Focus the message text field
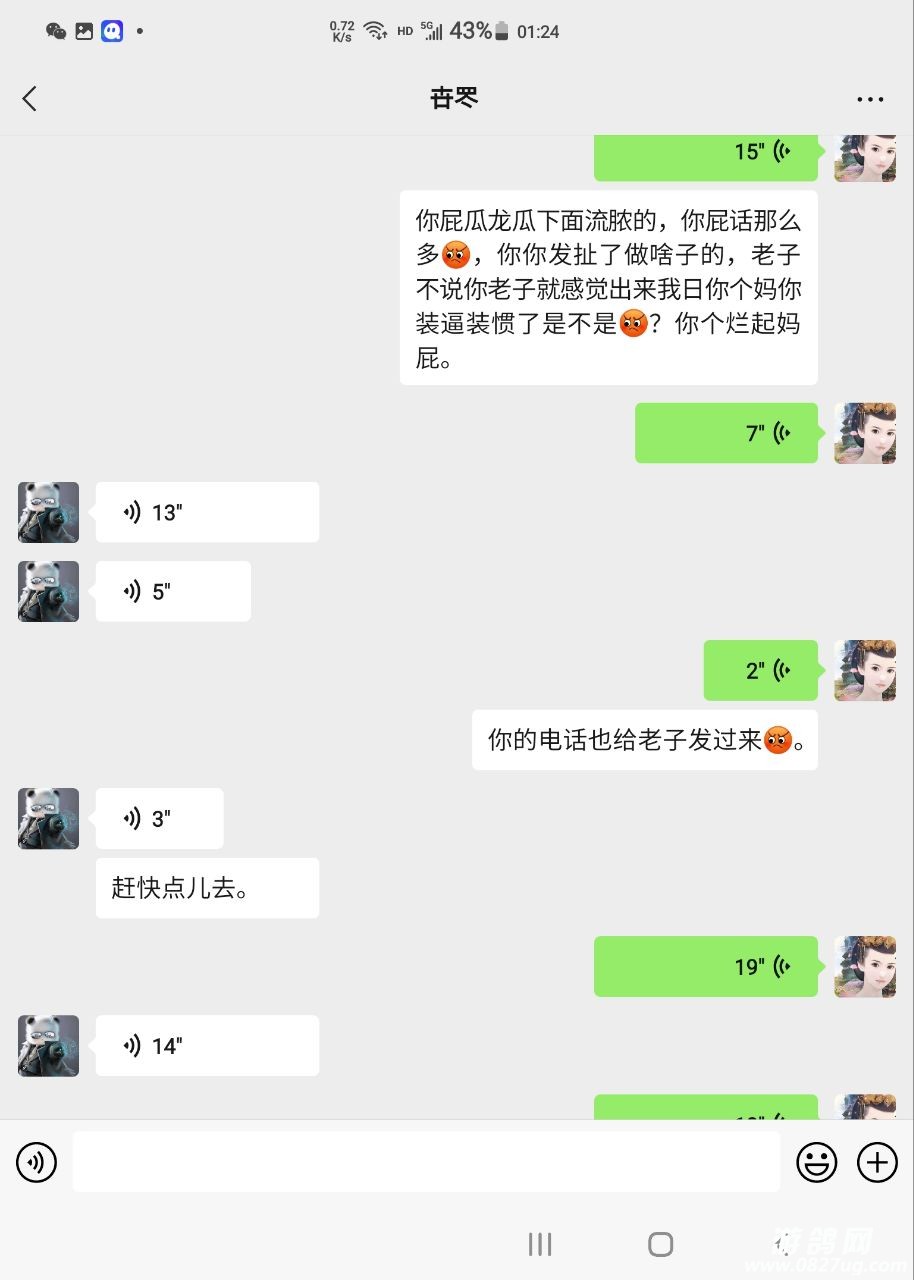The height and width of the screenshot is (1280, 914). click(426, 1162)
